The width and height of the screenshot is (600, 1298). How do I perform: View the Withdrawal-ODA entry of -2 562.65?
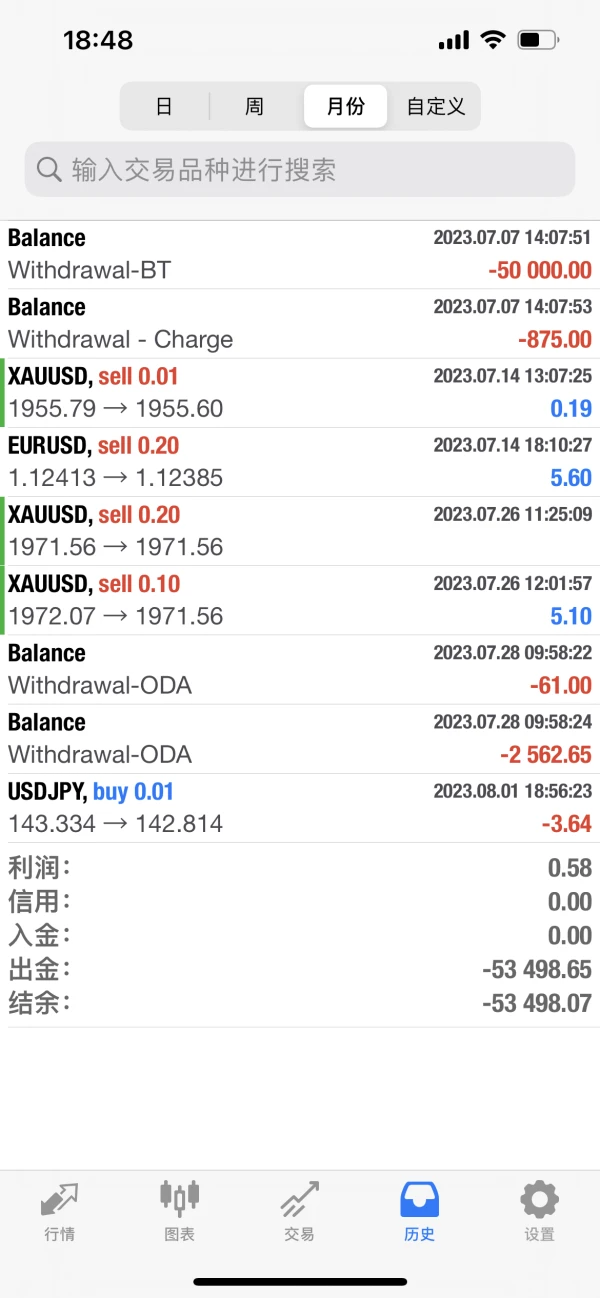(x=300, y=738)
